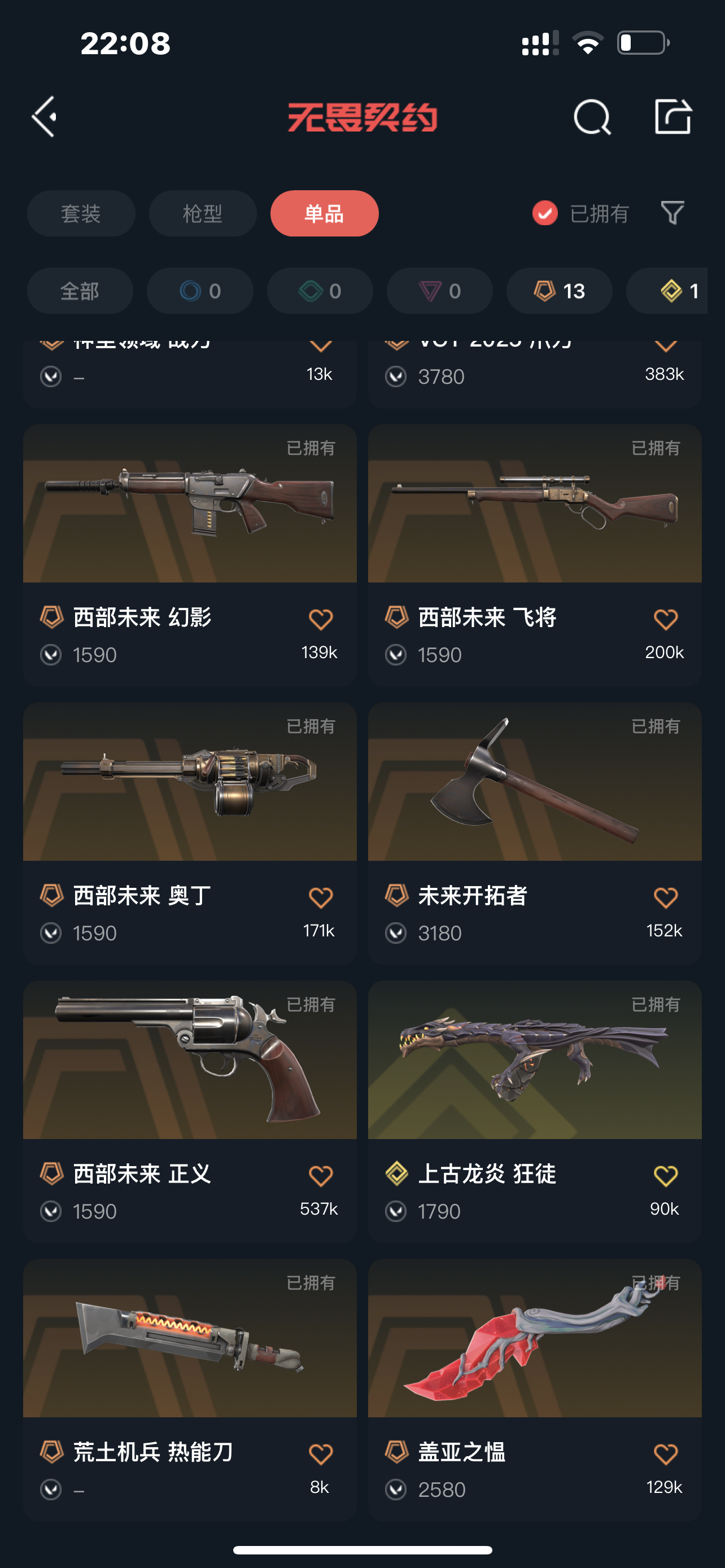Open the 上古龙炎 狂徒 skin card
Image resolution: width=725 pixels, height=1568 pixels.
[535, 1111]
